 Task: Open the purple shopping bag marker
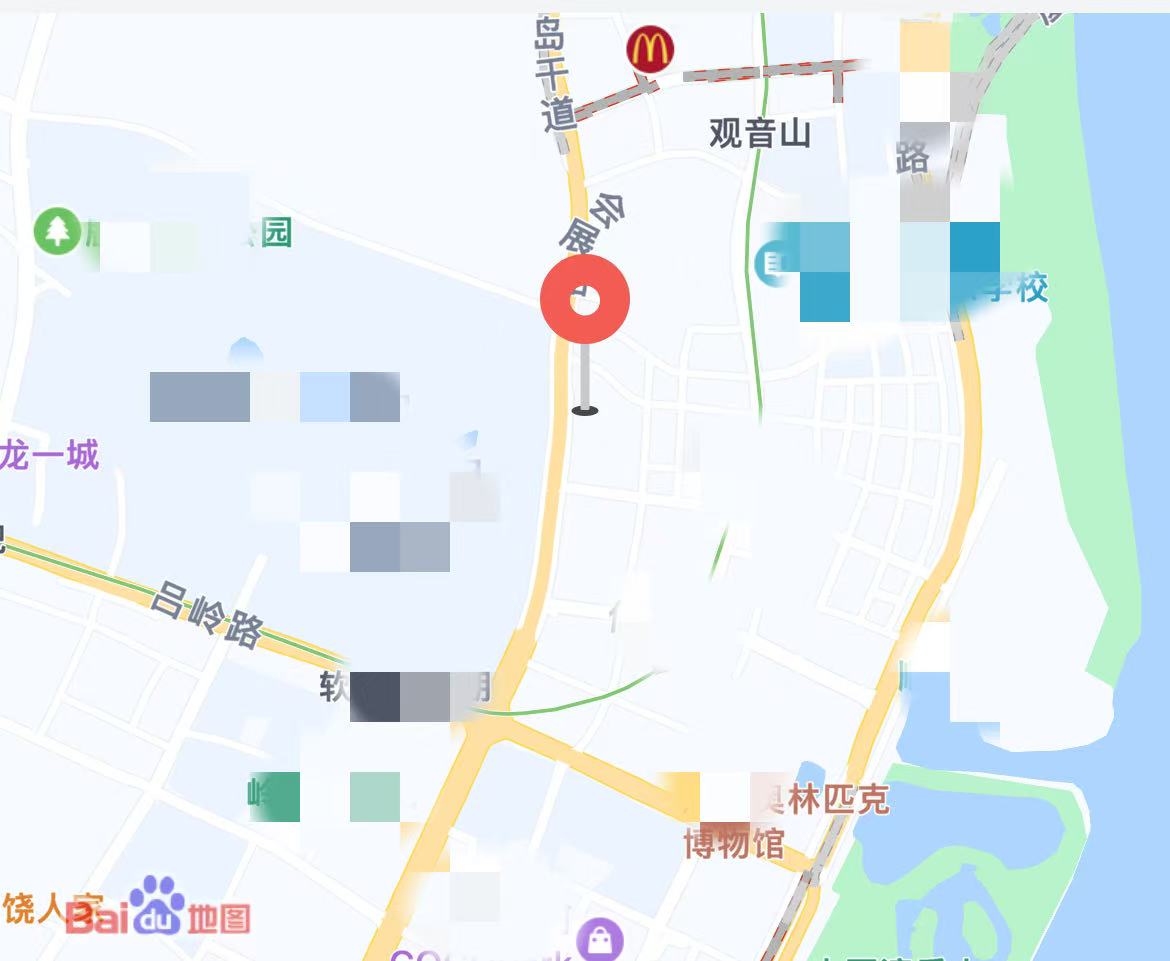coord(599,940)
